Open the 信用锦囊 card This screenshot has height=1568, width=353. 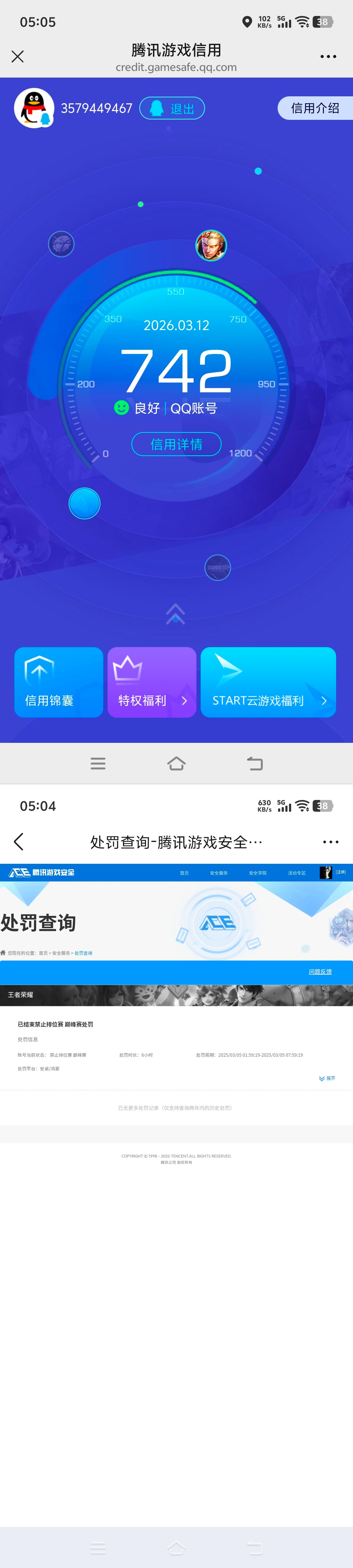[59, 682]
